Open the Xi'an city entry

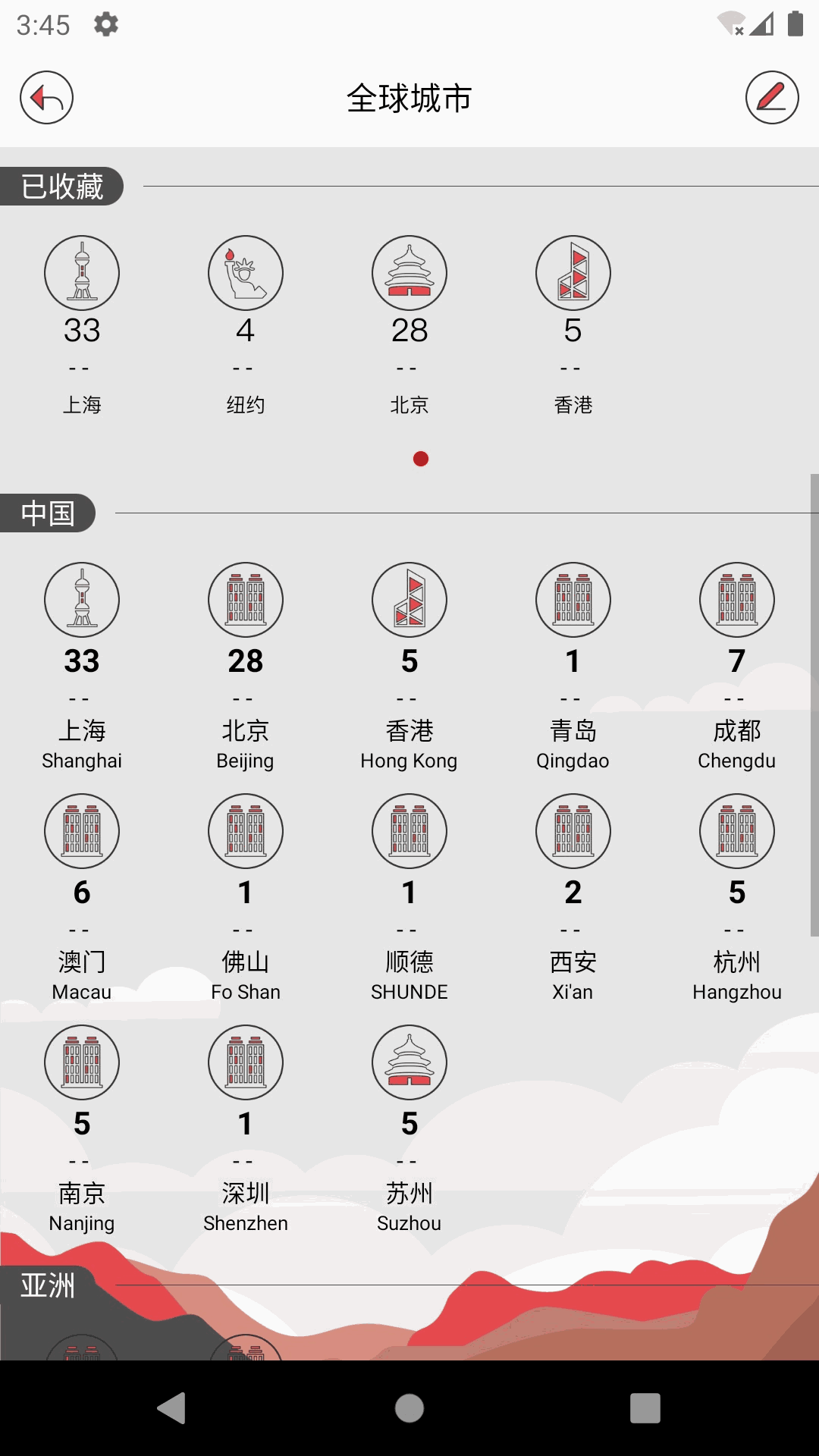click(x=573, y=830)
